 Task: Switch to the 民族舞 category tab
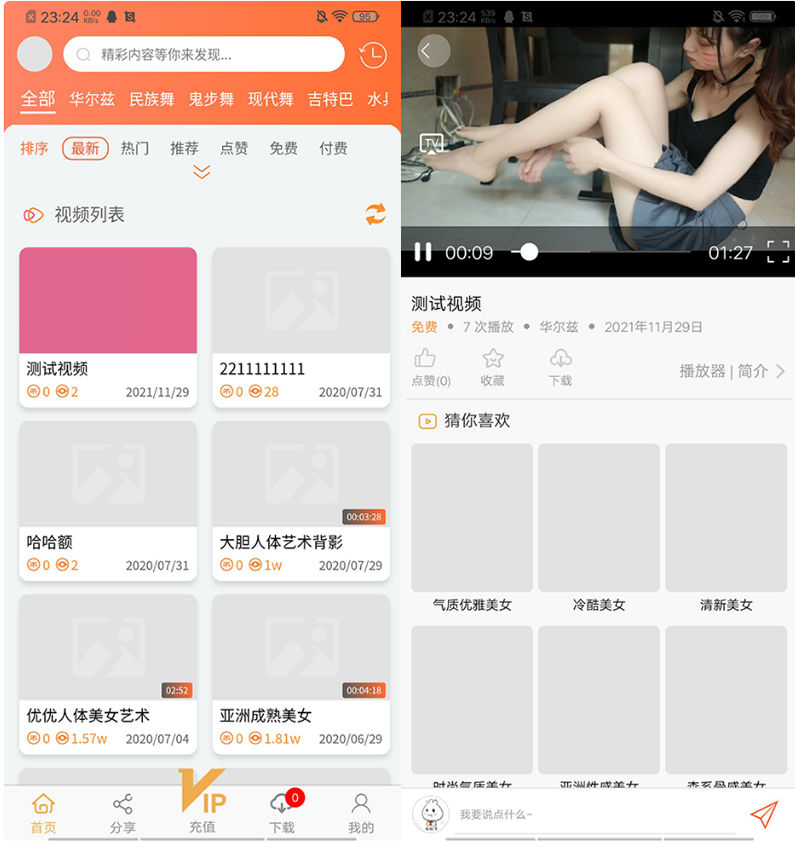152,99
